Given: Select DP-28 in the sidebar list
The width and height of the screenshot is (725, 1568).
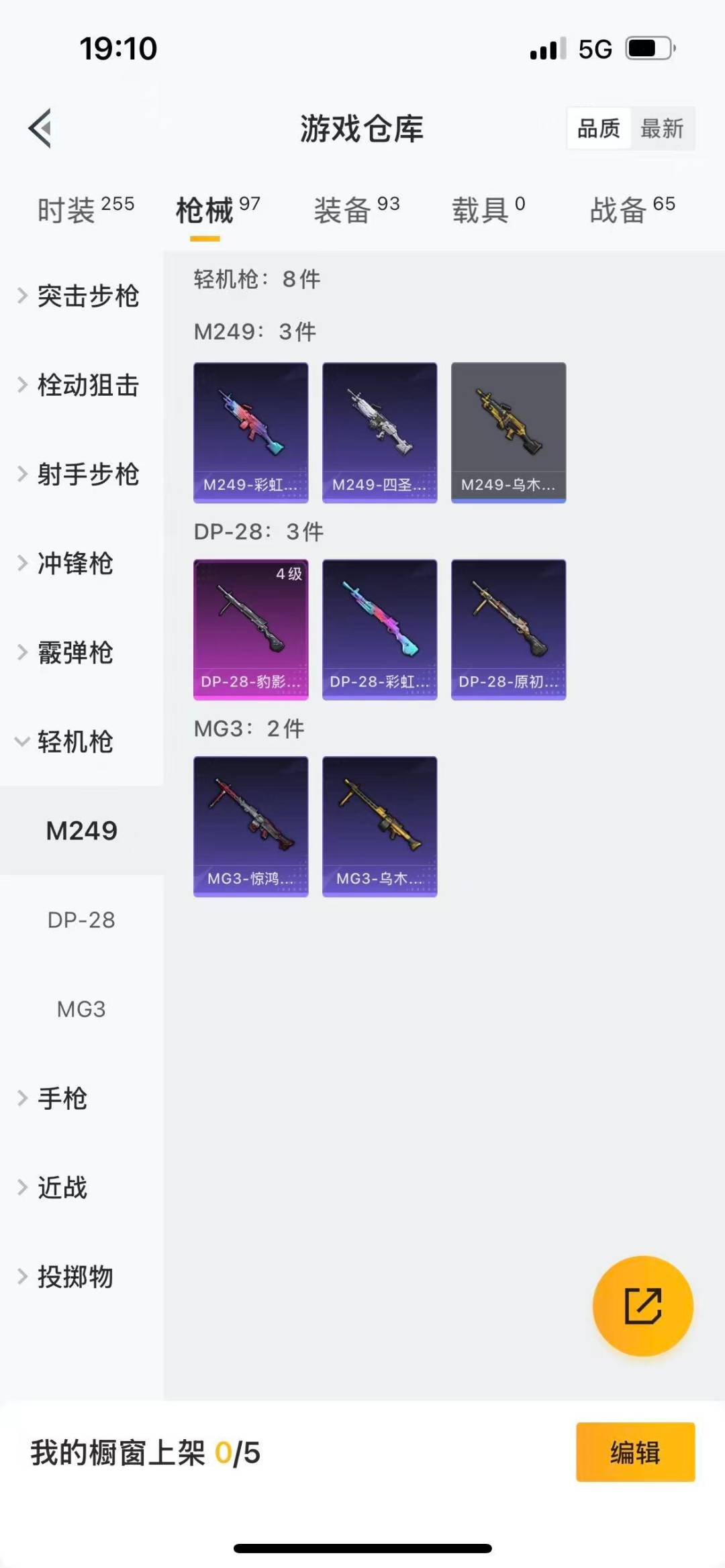Looking at the screenshot, I should point(81,921).
